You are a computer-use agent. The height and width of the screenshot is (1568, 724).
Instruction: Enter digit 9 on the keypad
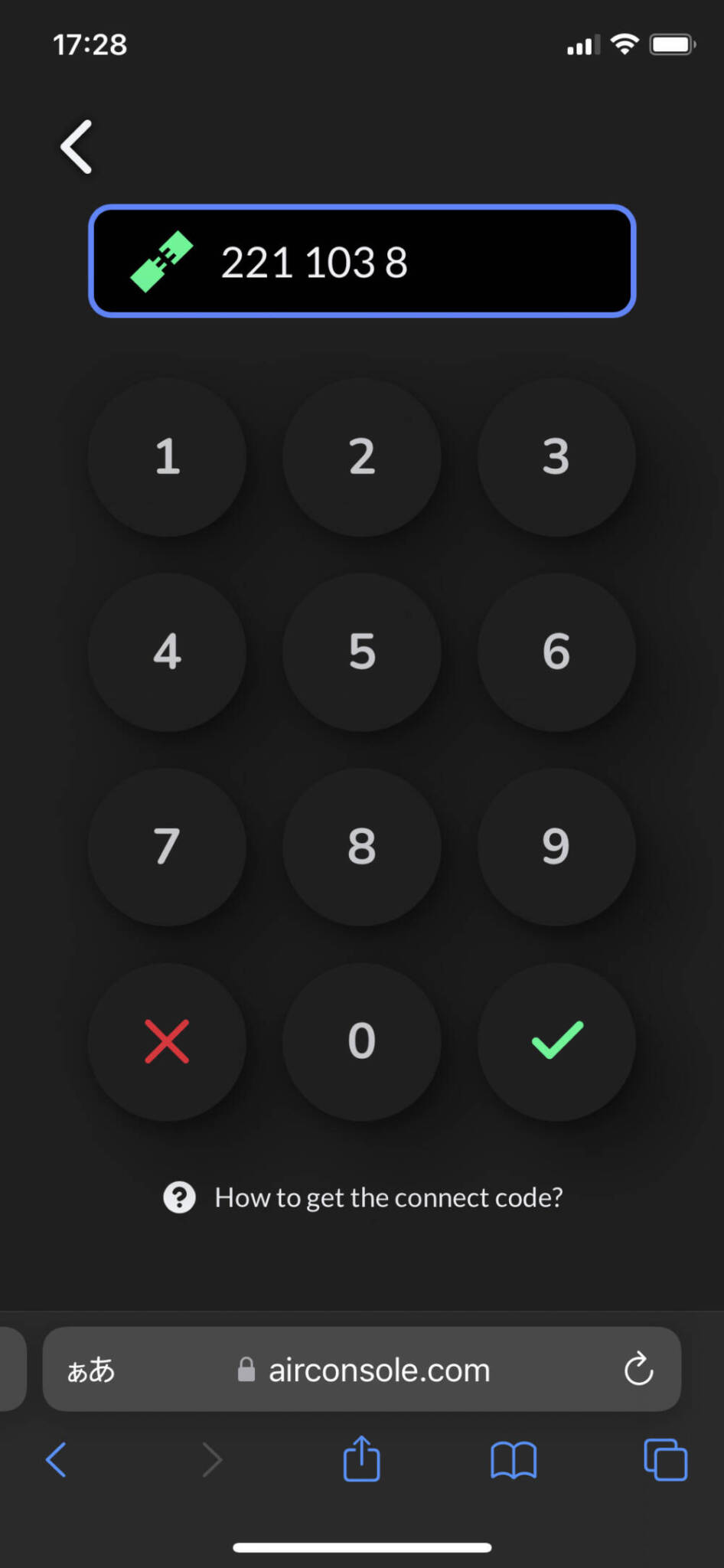tap(556, 847)
